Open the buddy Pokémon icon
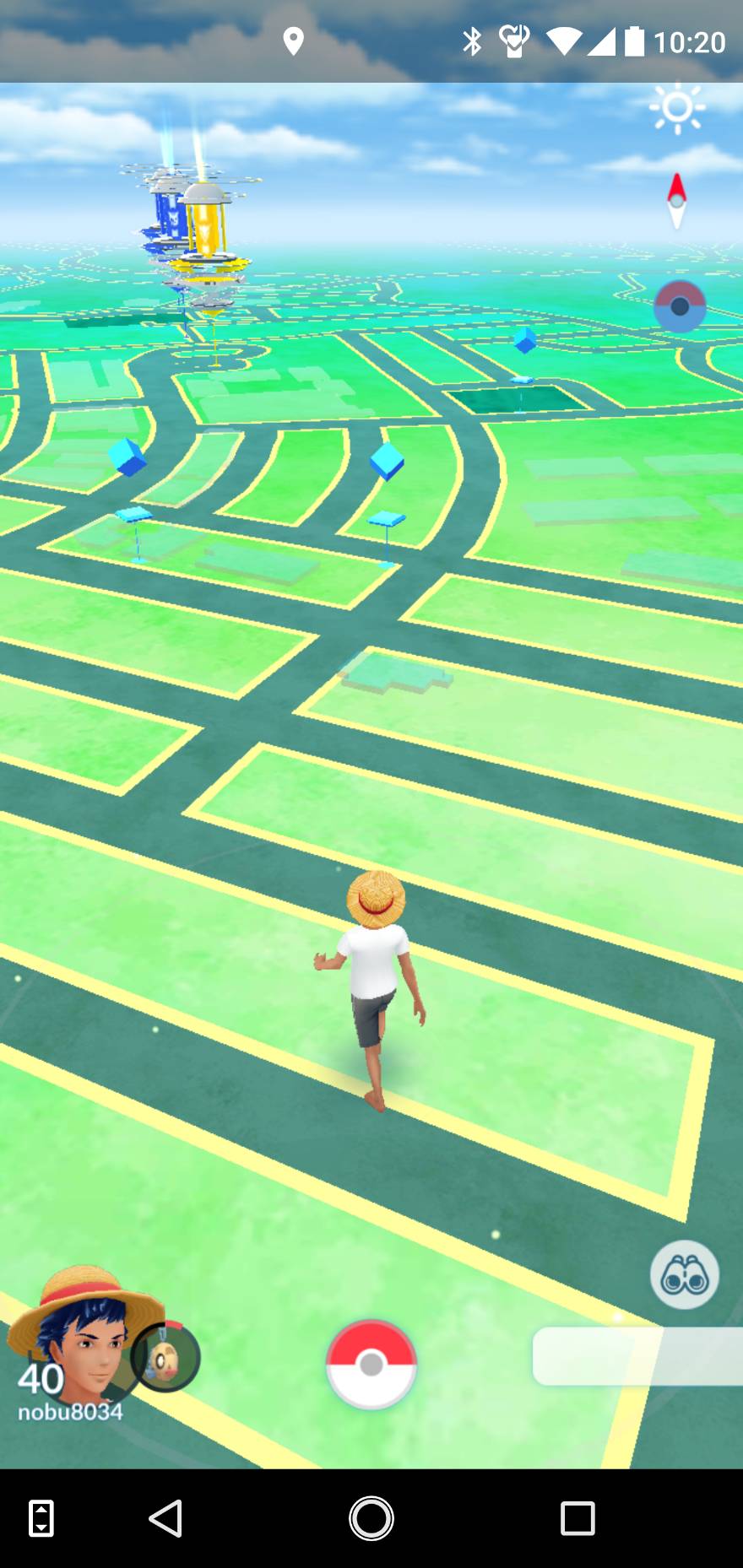The height and width of the screenshot is (1568, 743). [166, 1357]
